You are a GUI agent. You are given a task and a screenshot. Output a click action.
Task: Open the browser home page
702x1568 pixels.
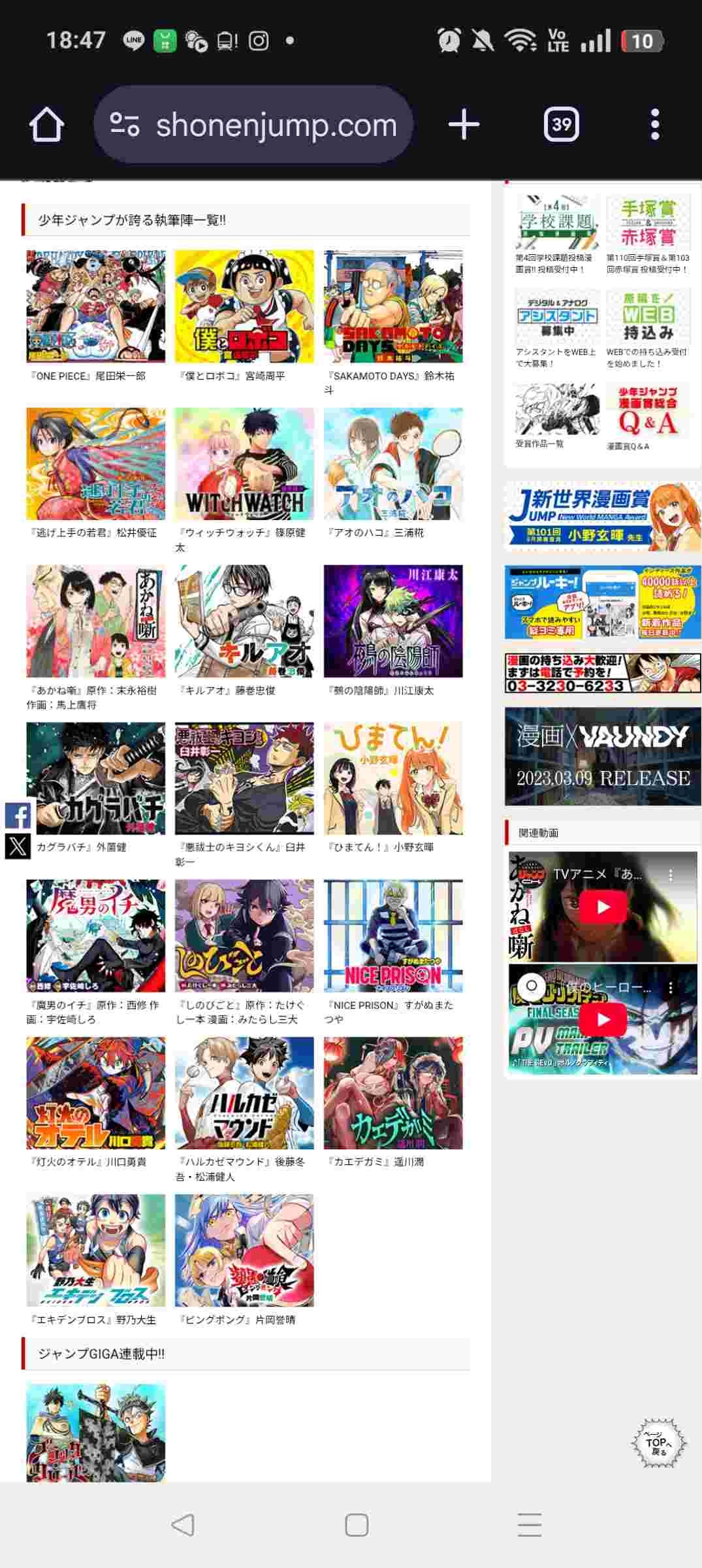[46, 124]
